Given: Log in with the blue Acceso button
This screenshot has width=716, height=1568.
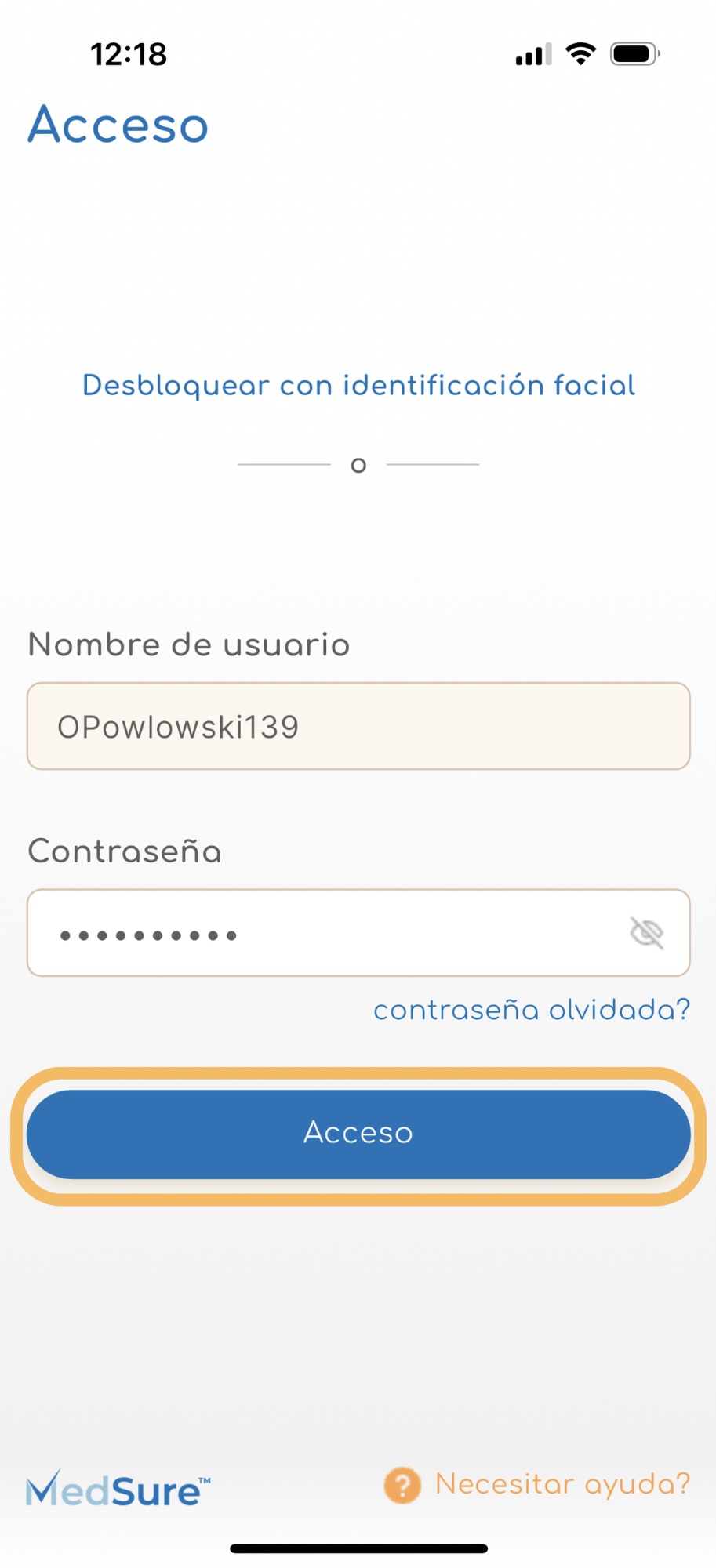Looking at the screenshot, I should (x=358, y=1134).
